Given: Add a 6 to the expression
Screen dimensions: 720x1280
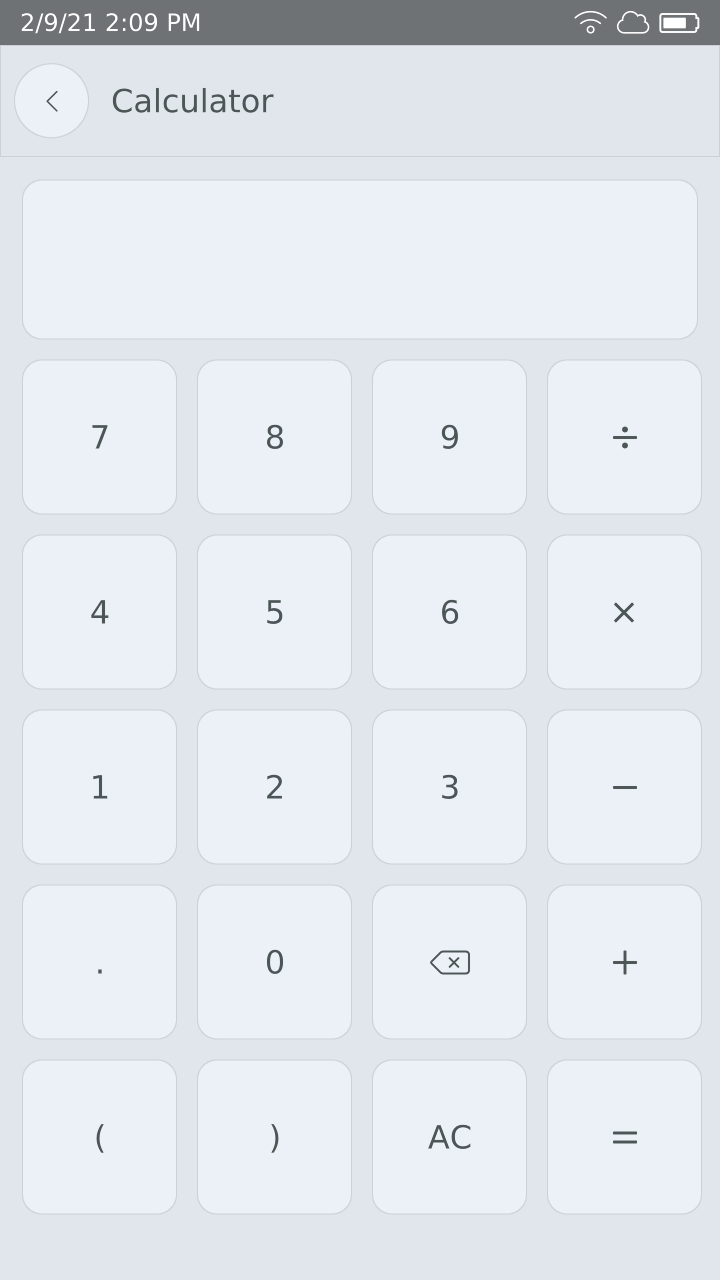Looking at the screenshot, I should point(449,612).
